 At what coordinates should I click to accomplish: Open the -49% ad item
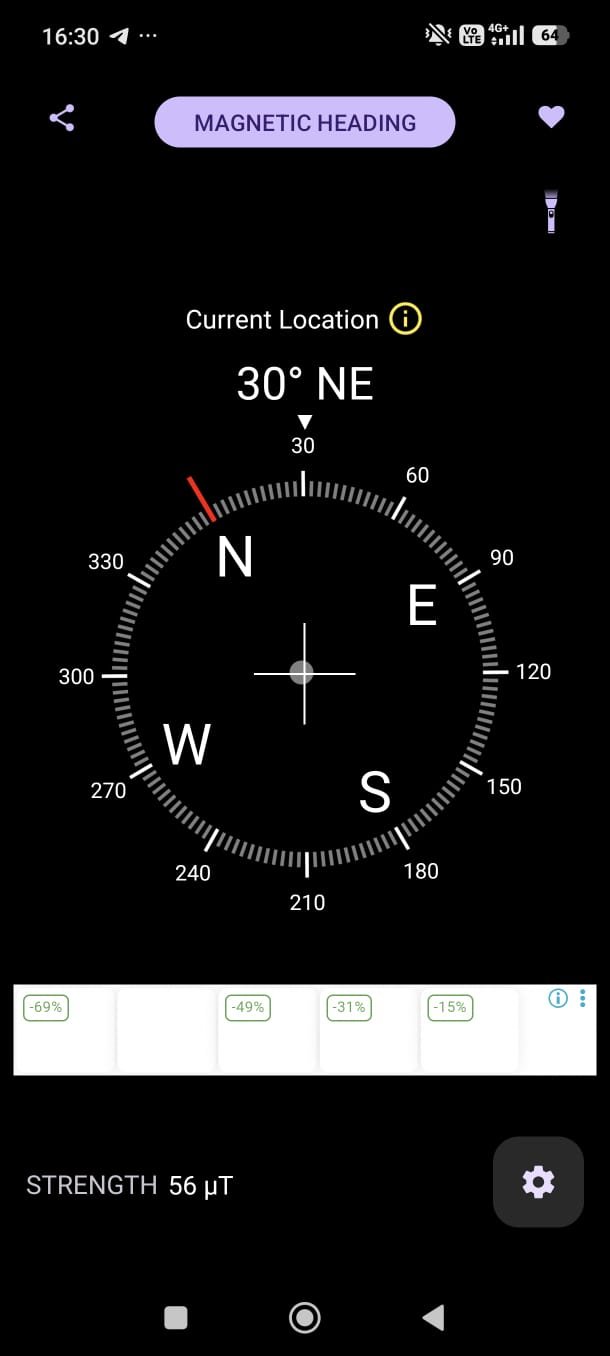[267, 1030]
